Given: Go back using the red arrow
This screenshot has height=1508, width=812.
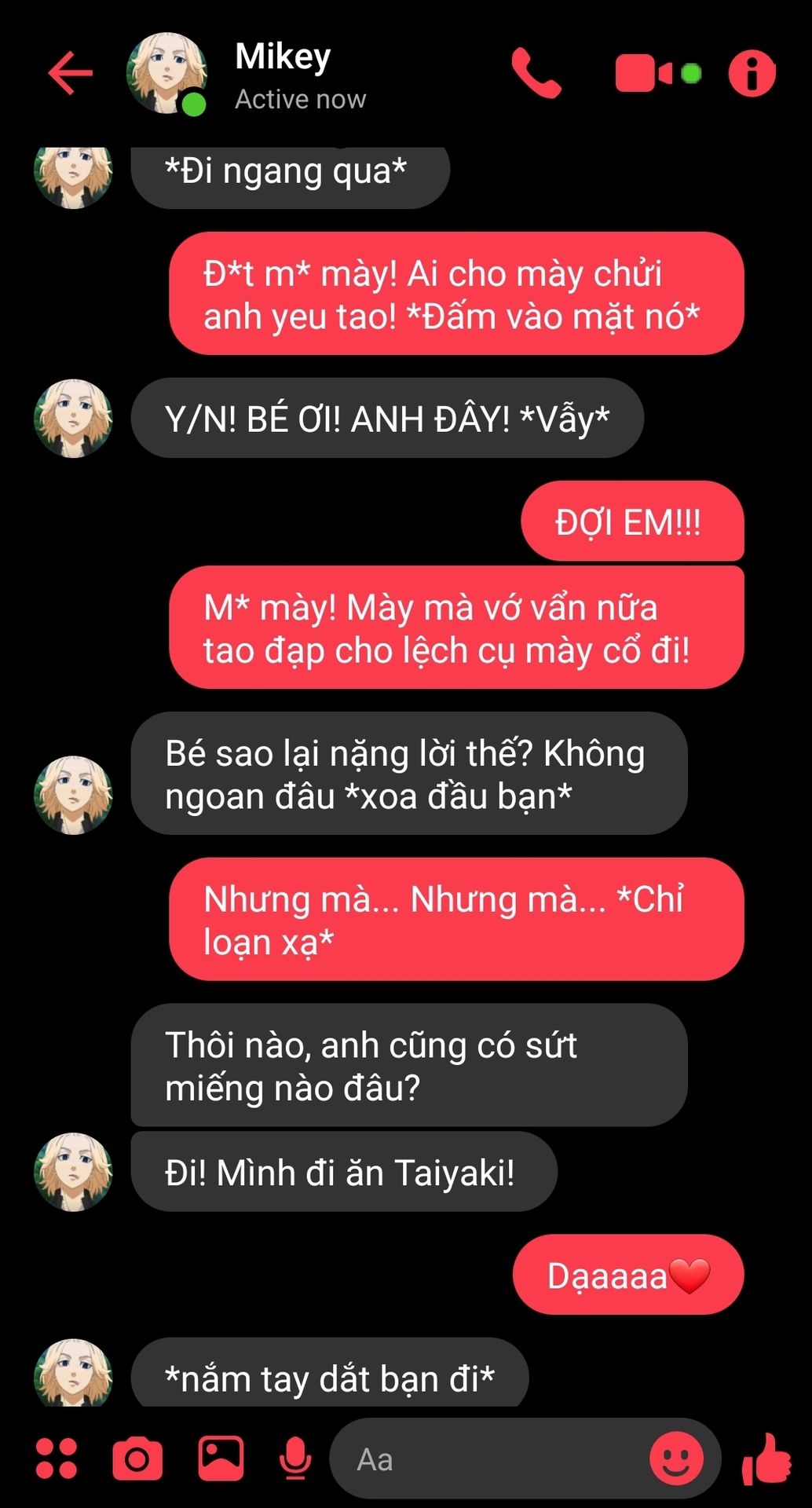Looking at the screenshot, I should click(71, 73).
